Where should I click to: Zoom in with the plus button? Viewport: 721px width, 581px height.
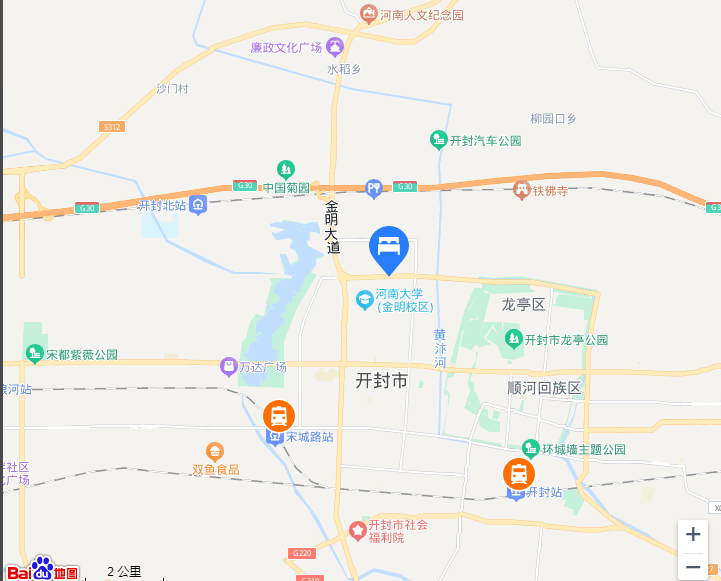tap(693, 534)
